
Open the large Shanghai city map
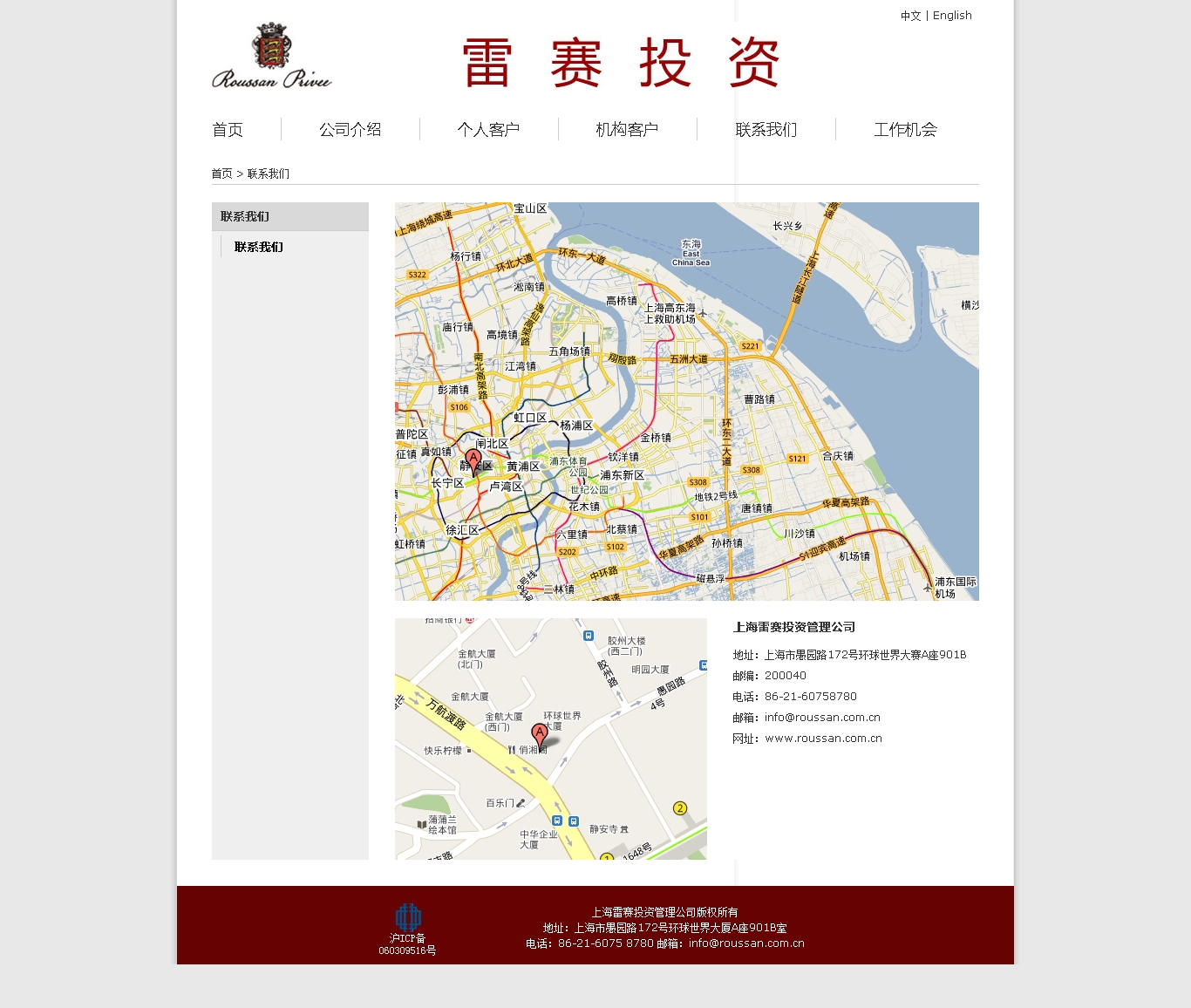pos(686,401)
